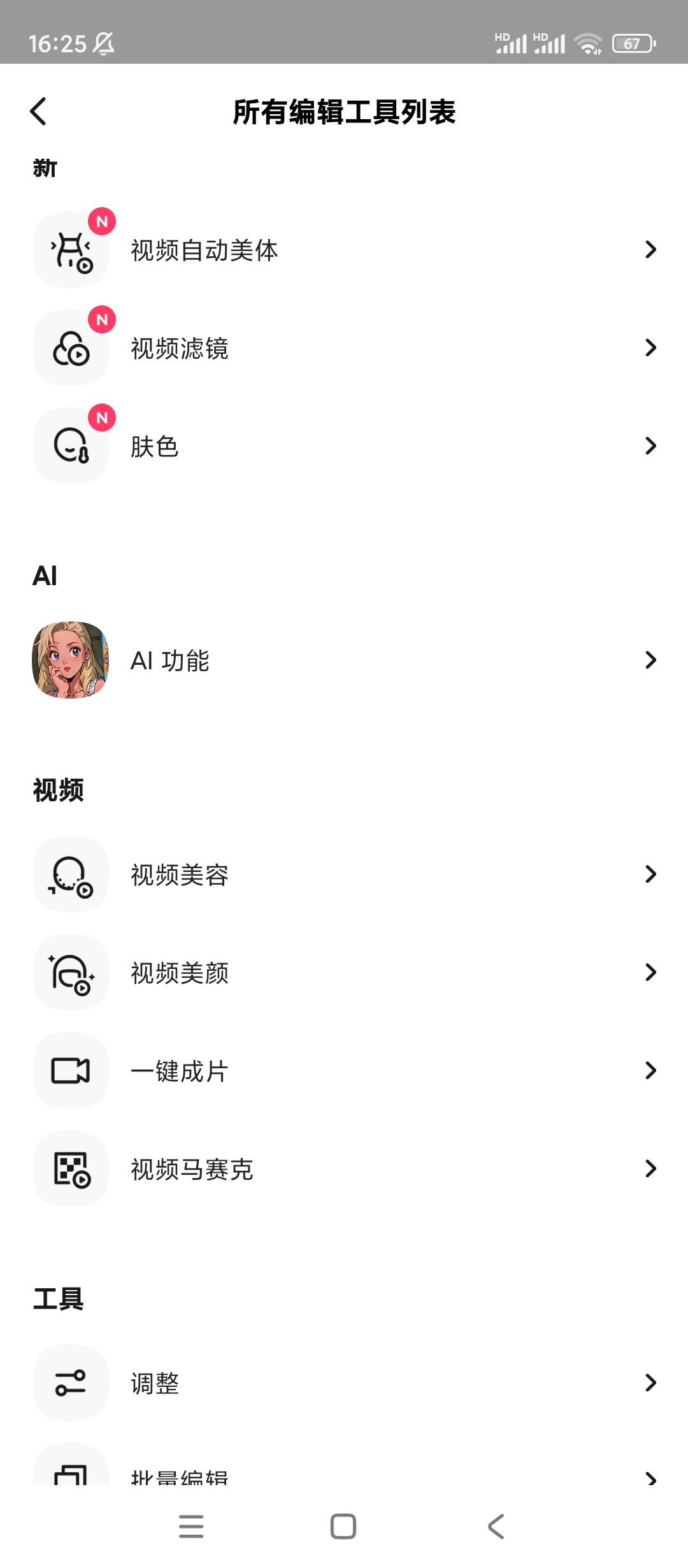Open AI 功能
The height and width of the screenshot is (1568, 688).
(x=344, y=660)
